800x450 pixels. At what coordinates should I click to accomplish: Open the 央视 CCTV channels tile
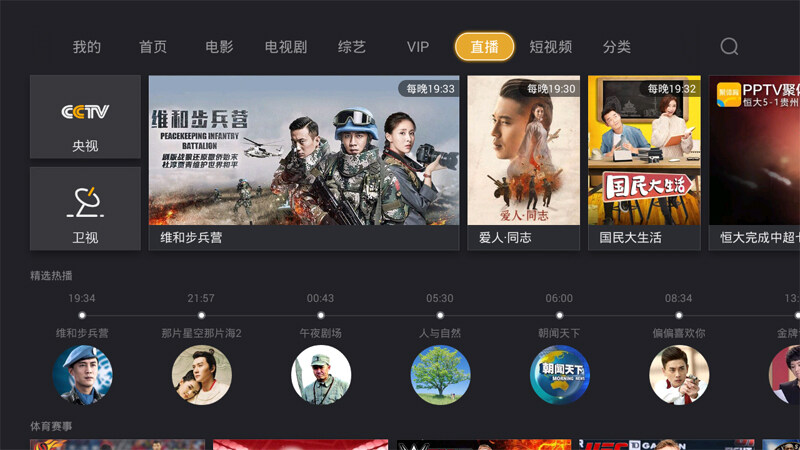pyautogui.click(x=85, y=117)
